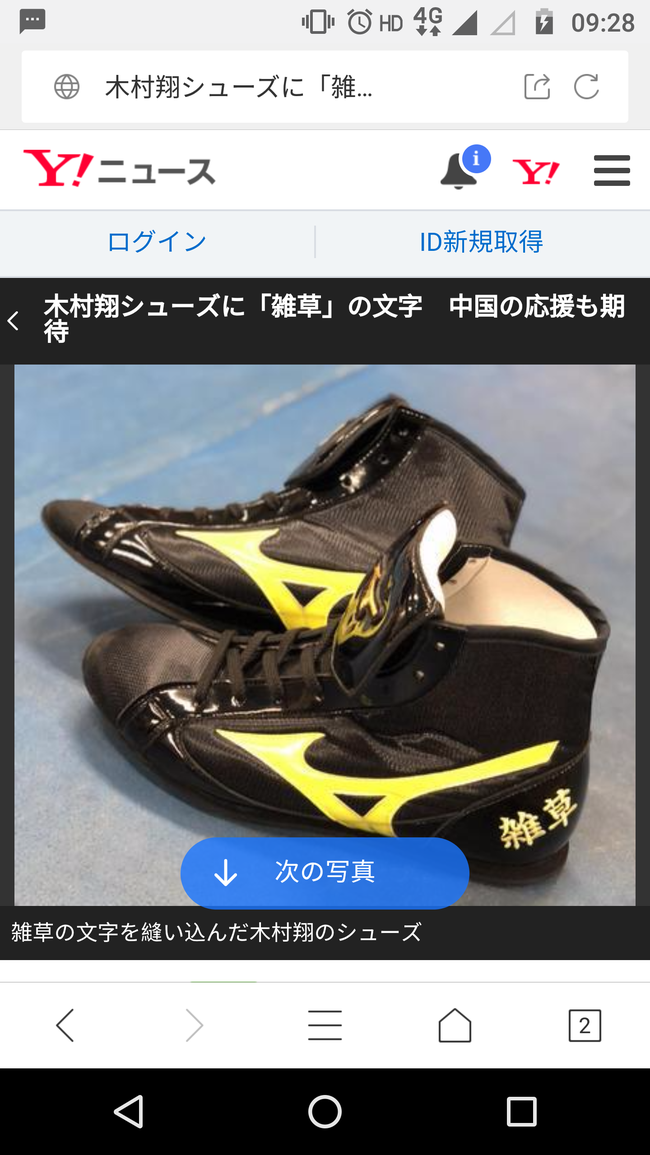This screenshot has height=1155, width=650.
Task: Go to Yahoo Japan top via the red Y! icon
Action: tap(536, 172)
